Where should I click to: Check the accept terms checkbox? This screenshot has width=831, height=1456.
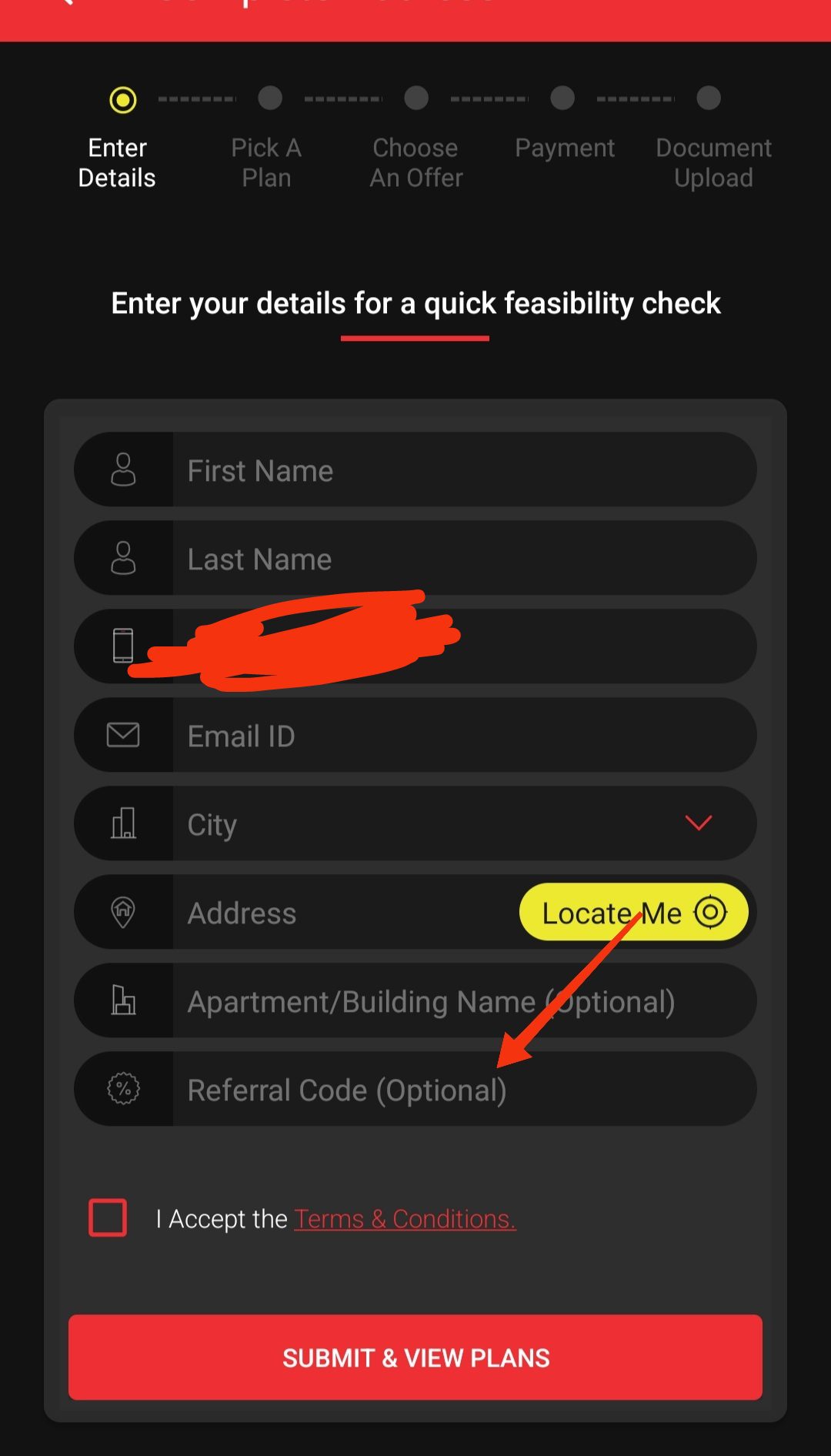pyautogui.click(x=108, y=1217)
